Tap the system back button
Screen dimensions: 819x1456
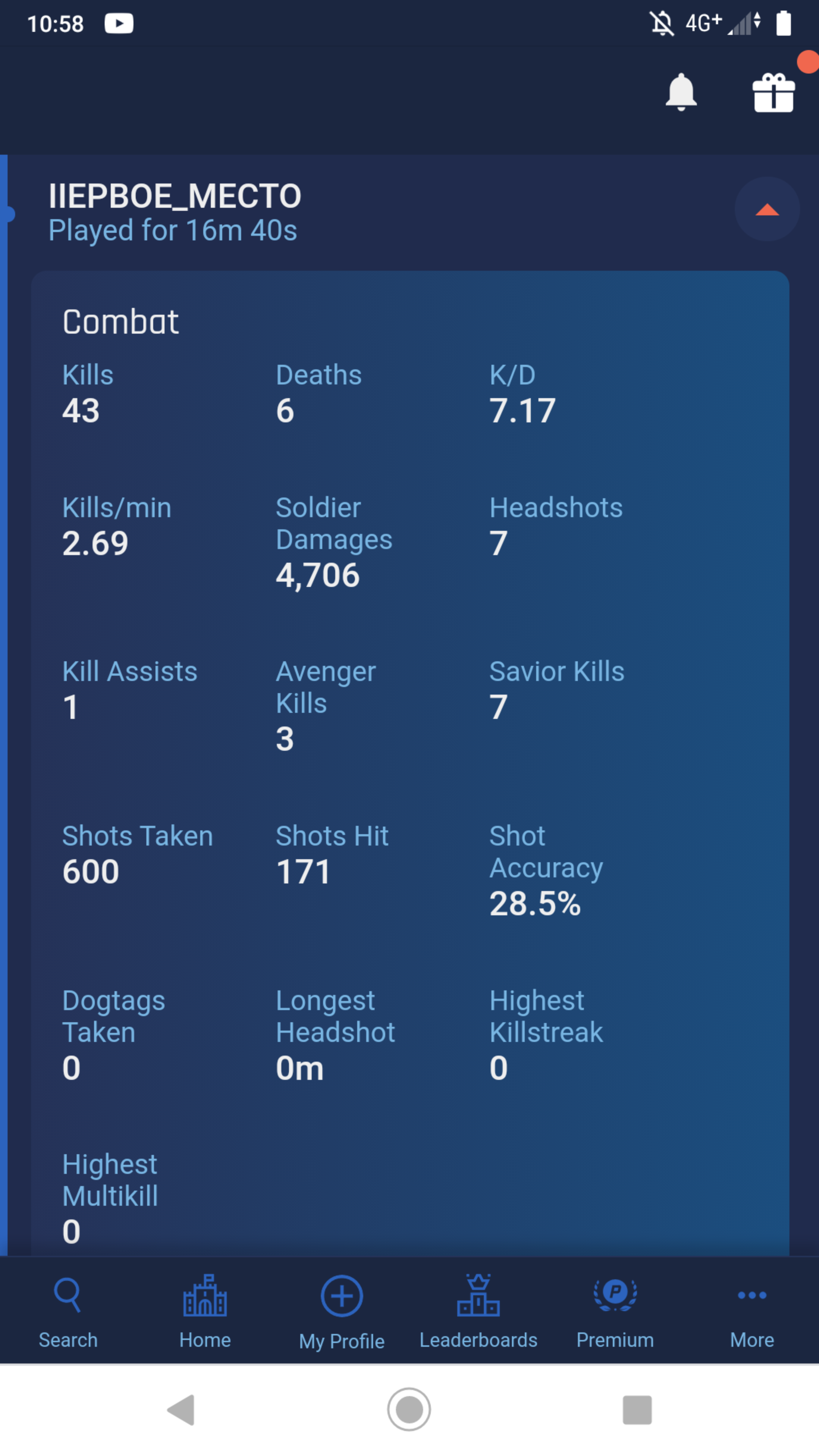tap(182, 1410)
